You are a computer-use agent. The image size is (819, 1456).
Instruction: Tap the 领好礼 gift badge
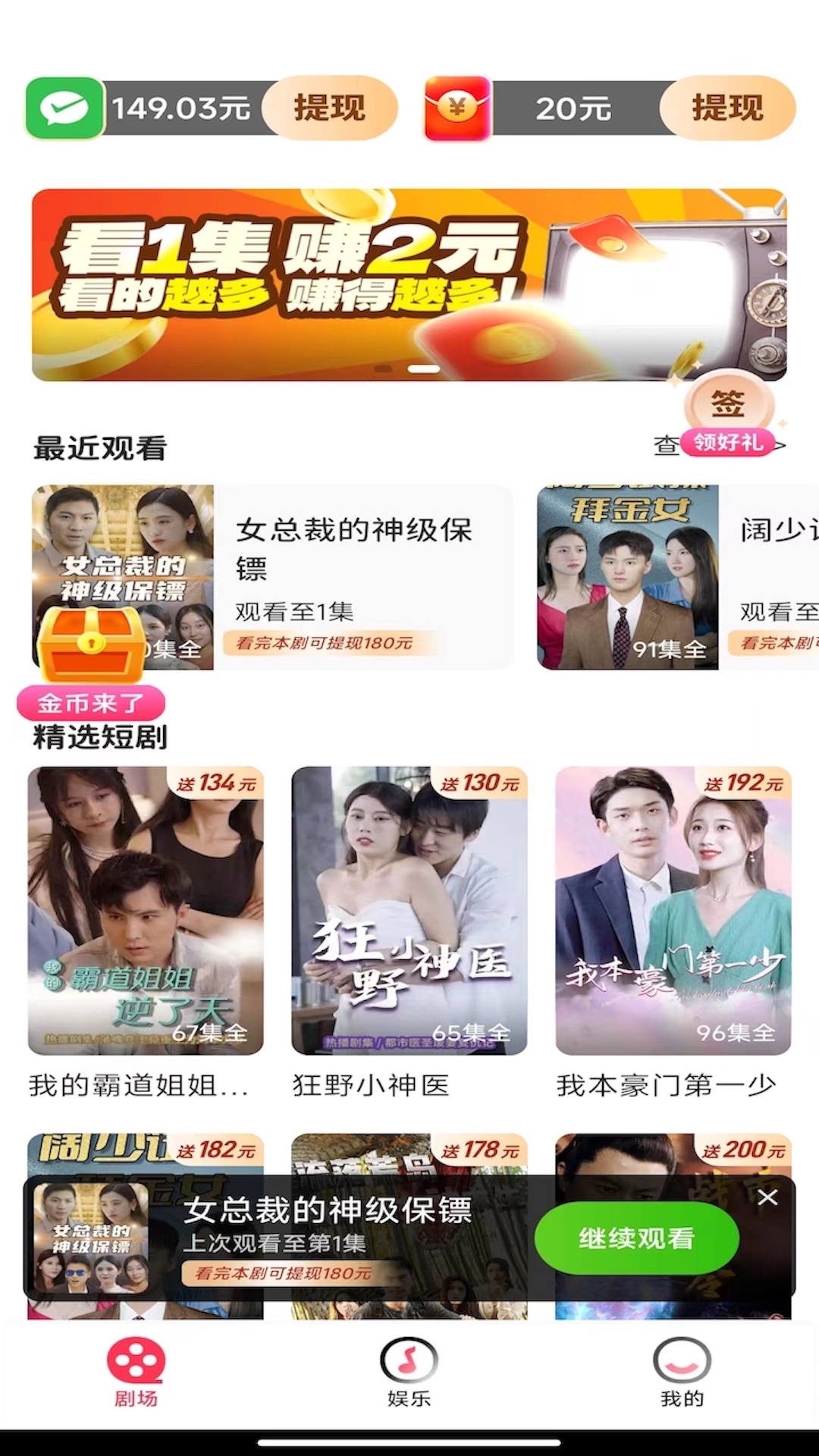point(726,442)
